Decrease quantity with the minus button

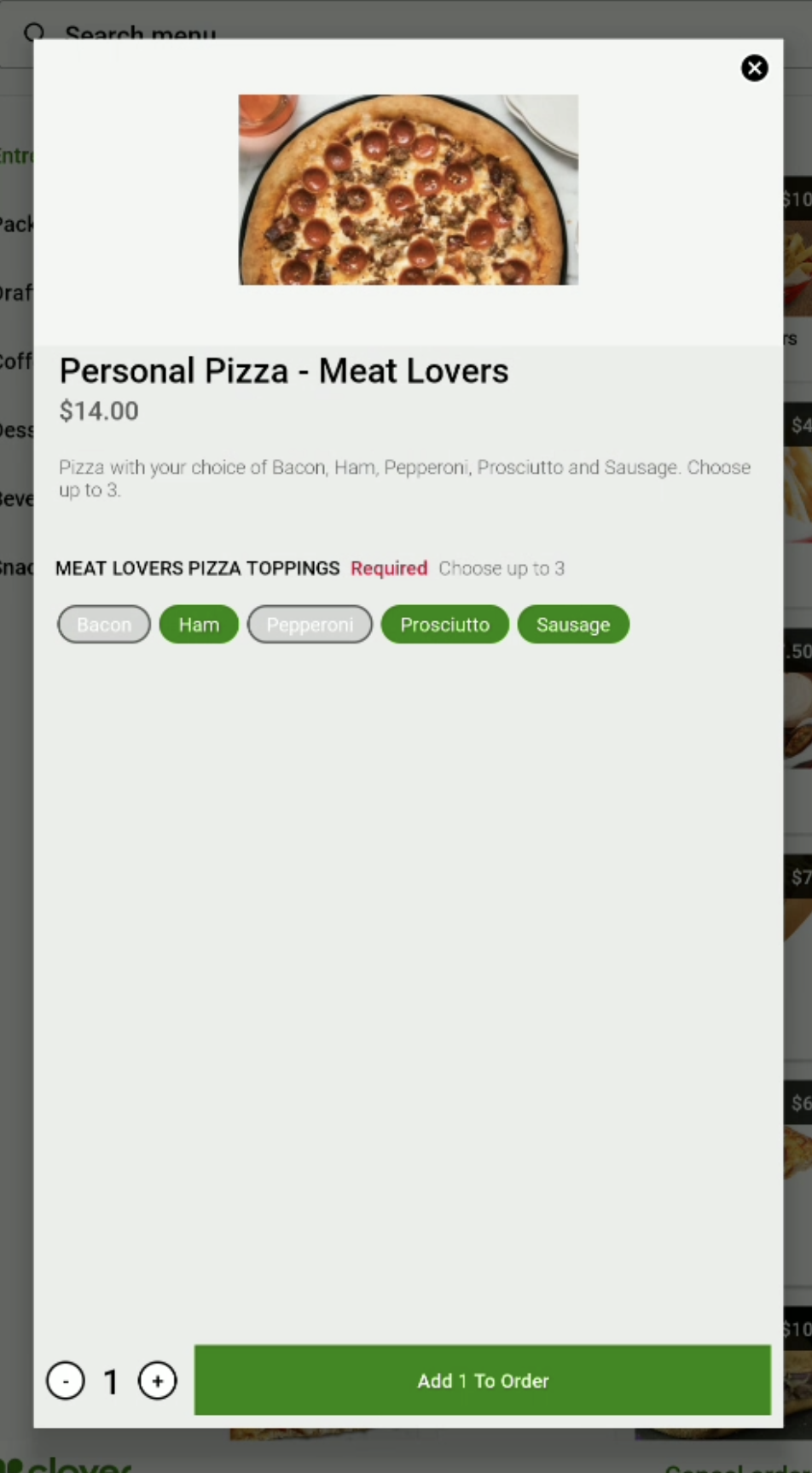66,1381
